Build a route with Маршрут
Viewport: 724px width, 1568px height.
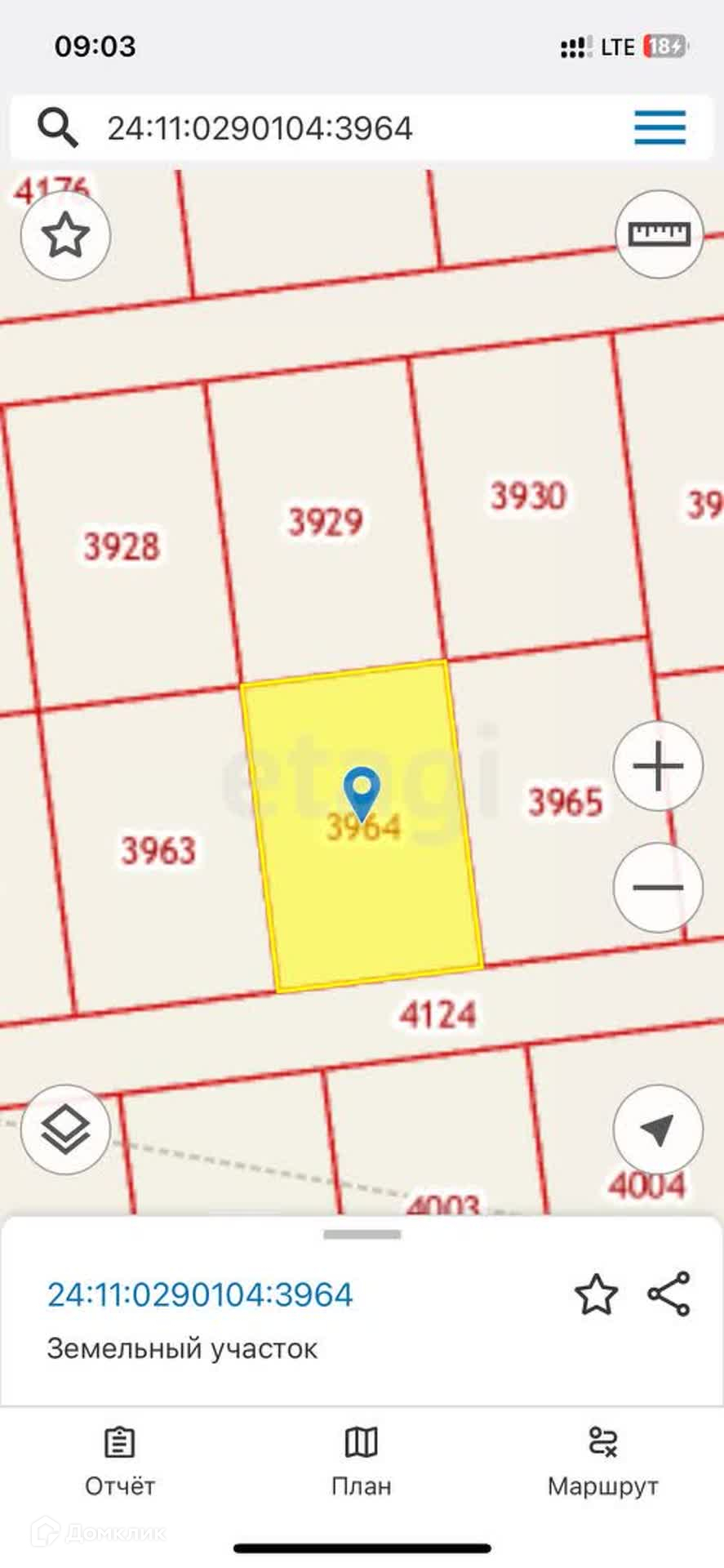point(602,1462)
